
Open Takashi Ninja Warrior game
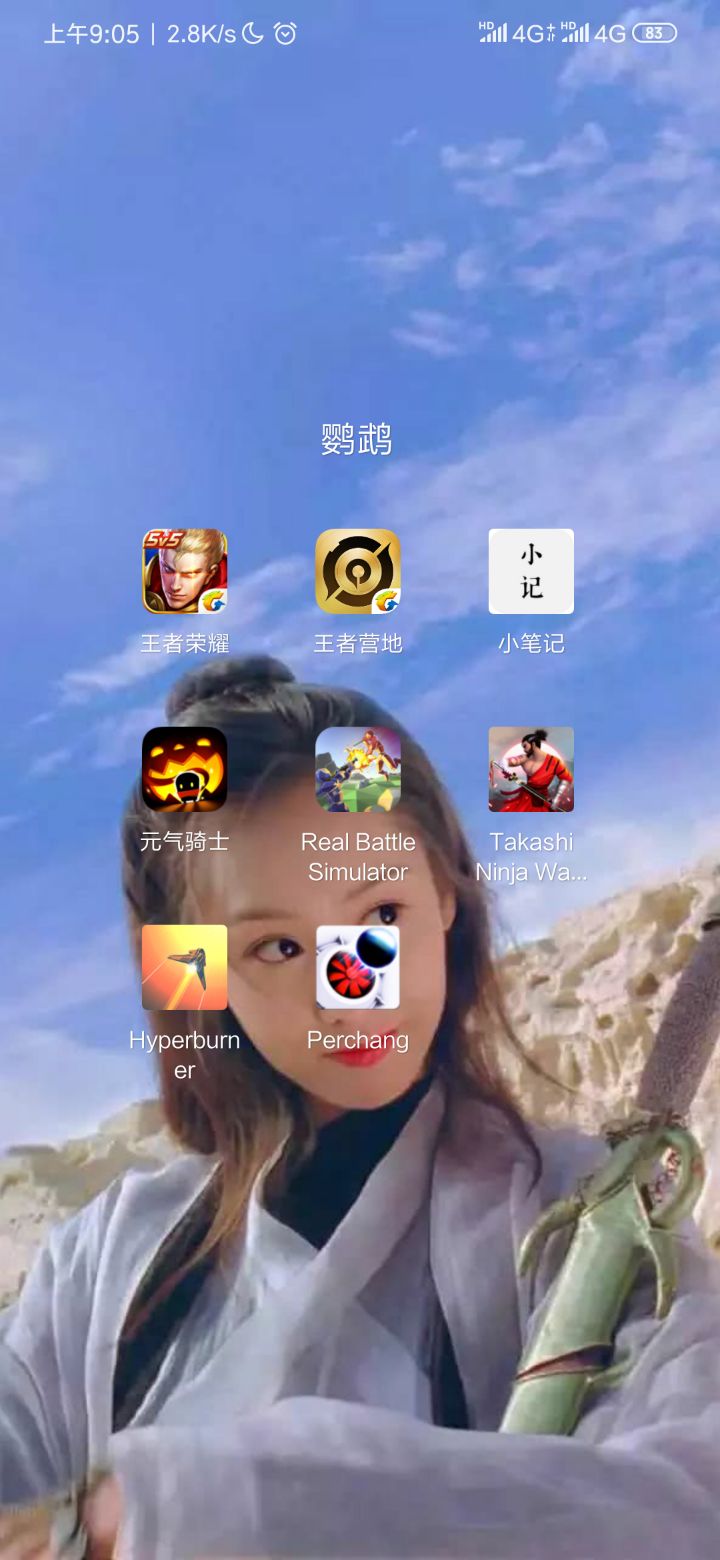[x=531, y=769]
